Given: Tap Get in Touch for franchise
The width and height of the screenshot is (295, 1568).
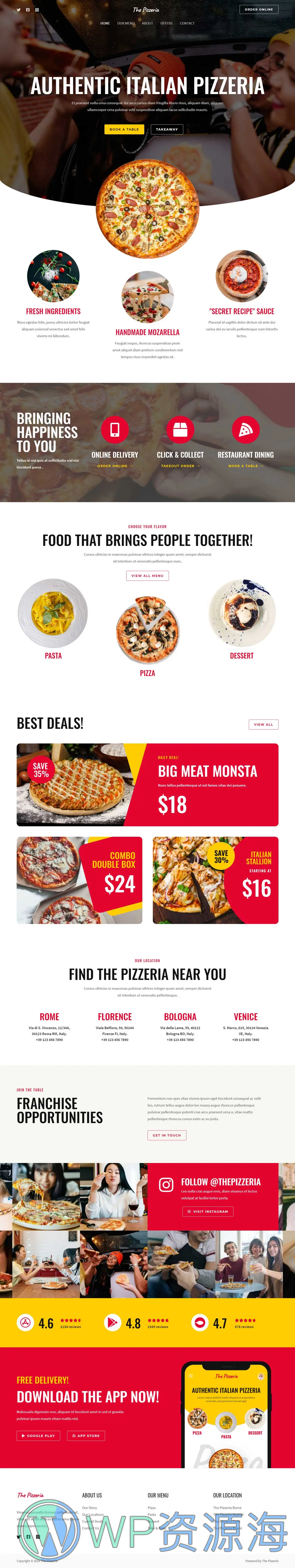Looking at the screenshot, I should coord(166,1135).
